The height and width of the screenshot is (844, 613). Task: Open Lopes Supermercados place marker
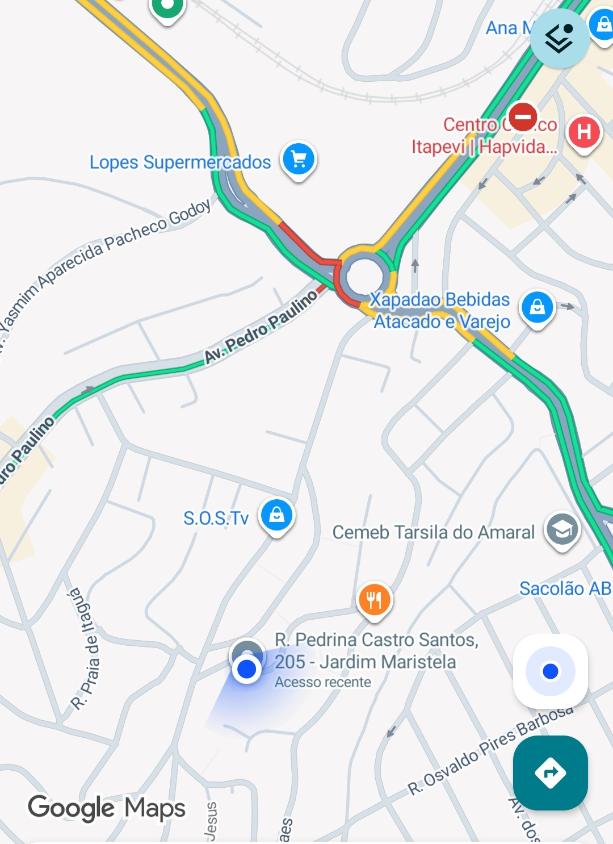click(297, 160)
